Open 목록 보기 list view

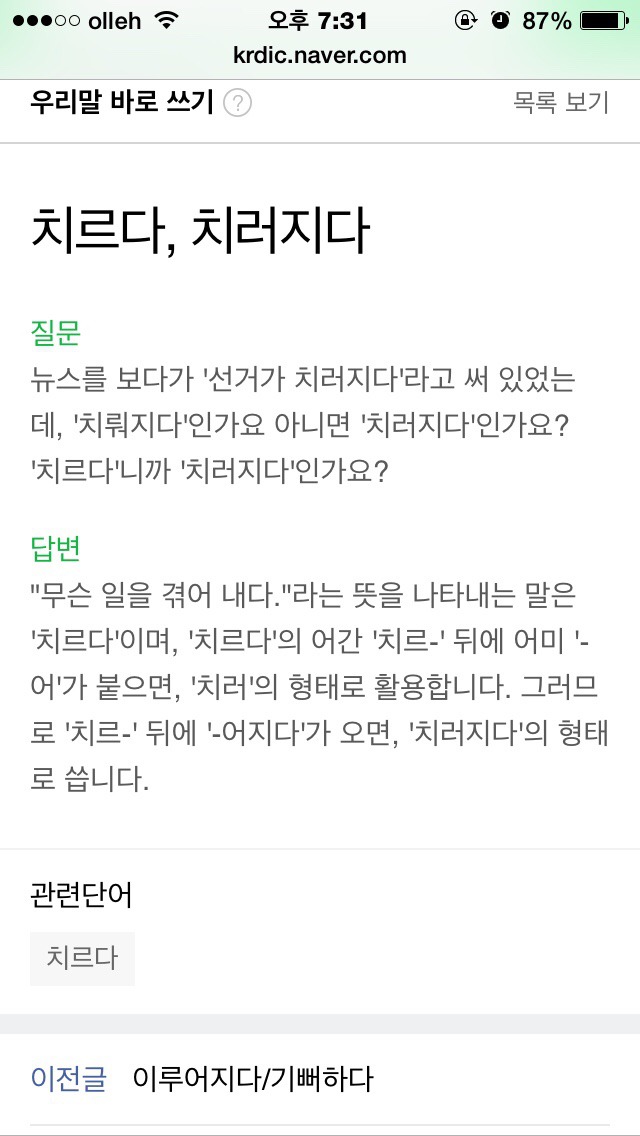coord(560,102)
